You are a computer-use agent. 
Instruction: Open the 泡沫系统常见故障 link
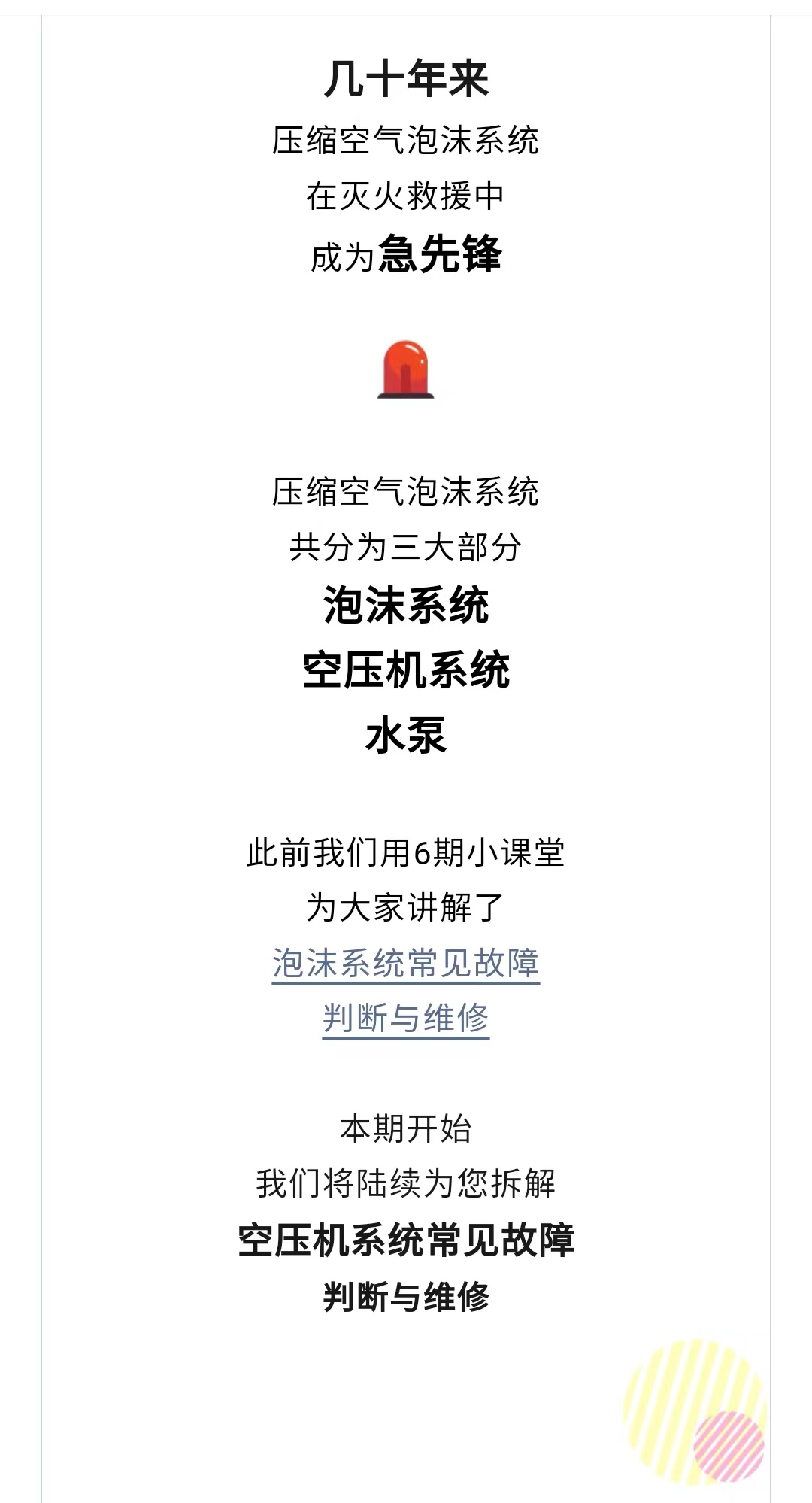pyautogui.click(x=405, y=964)
